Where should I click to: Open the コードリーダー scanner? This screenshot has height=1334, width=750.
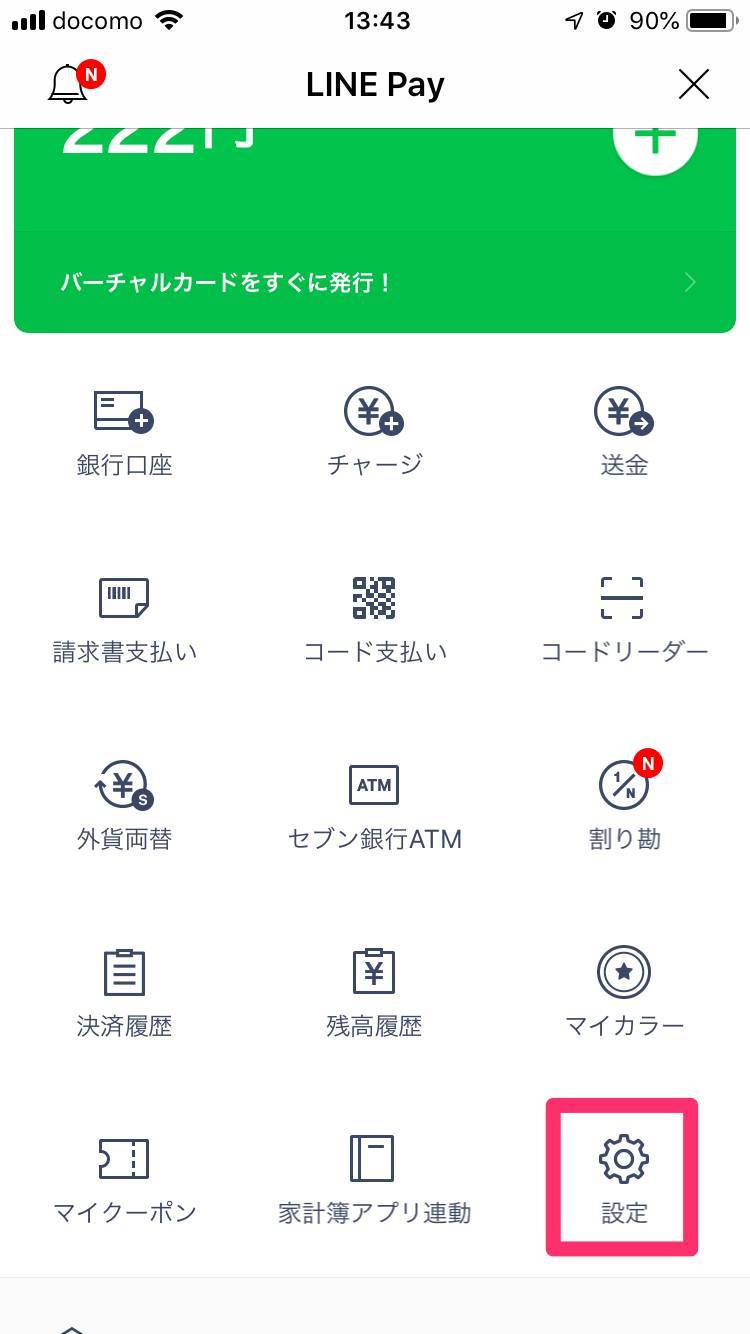(x=624, y=620)
